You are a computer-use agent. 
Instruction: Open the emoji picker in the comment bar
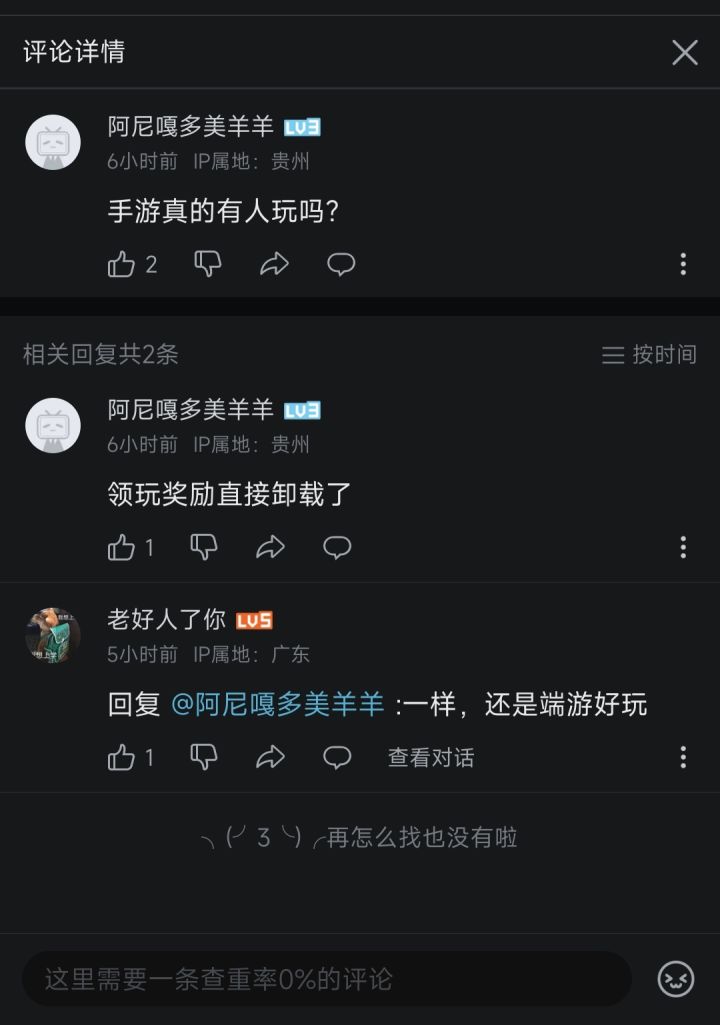674,980
